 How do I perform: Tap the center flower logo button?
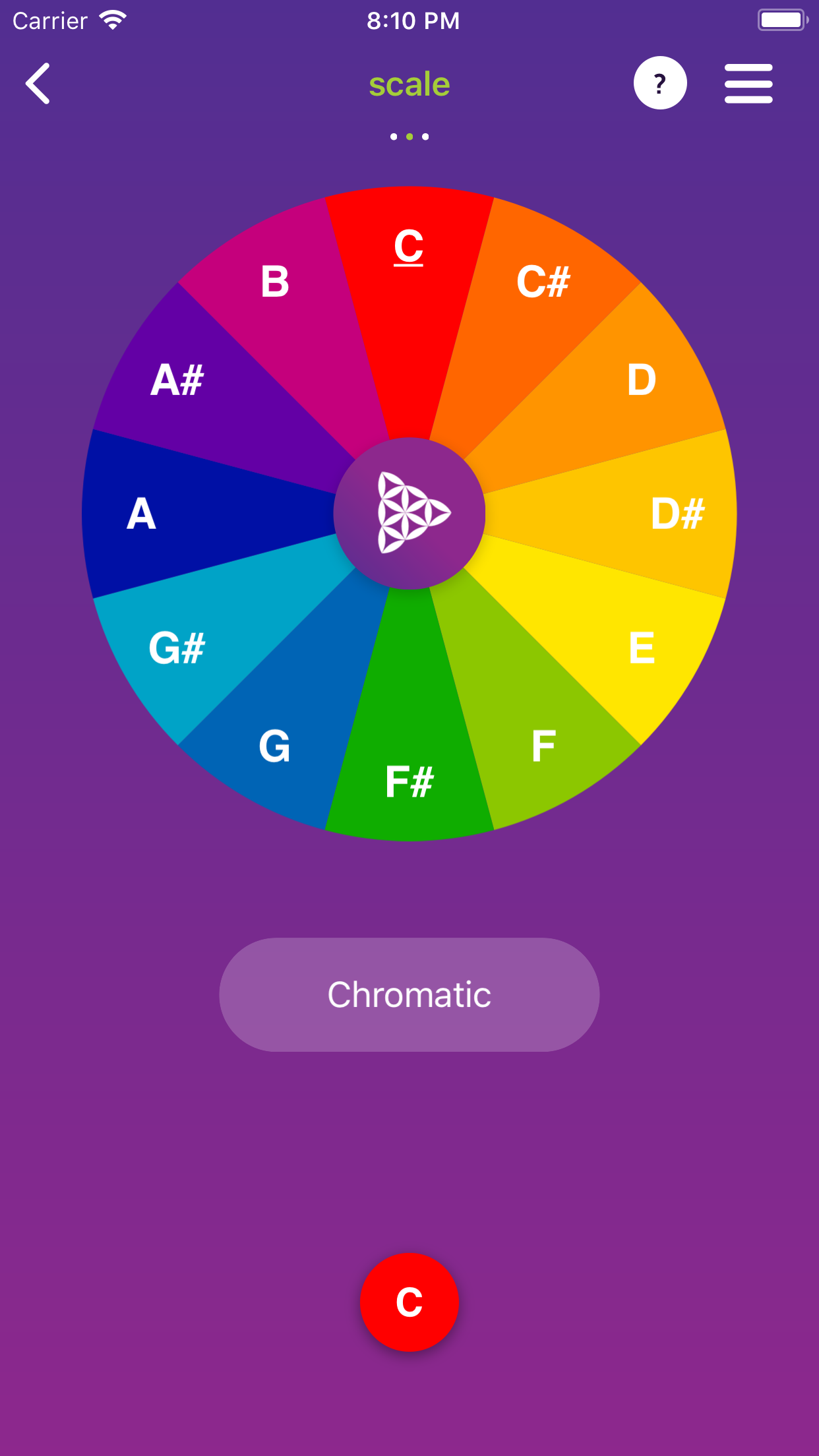pyautogui.click(x=409, y=513)
